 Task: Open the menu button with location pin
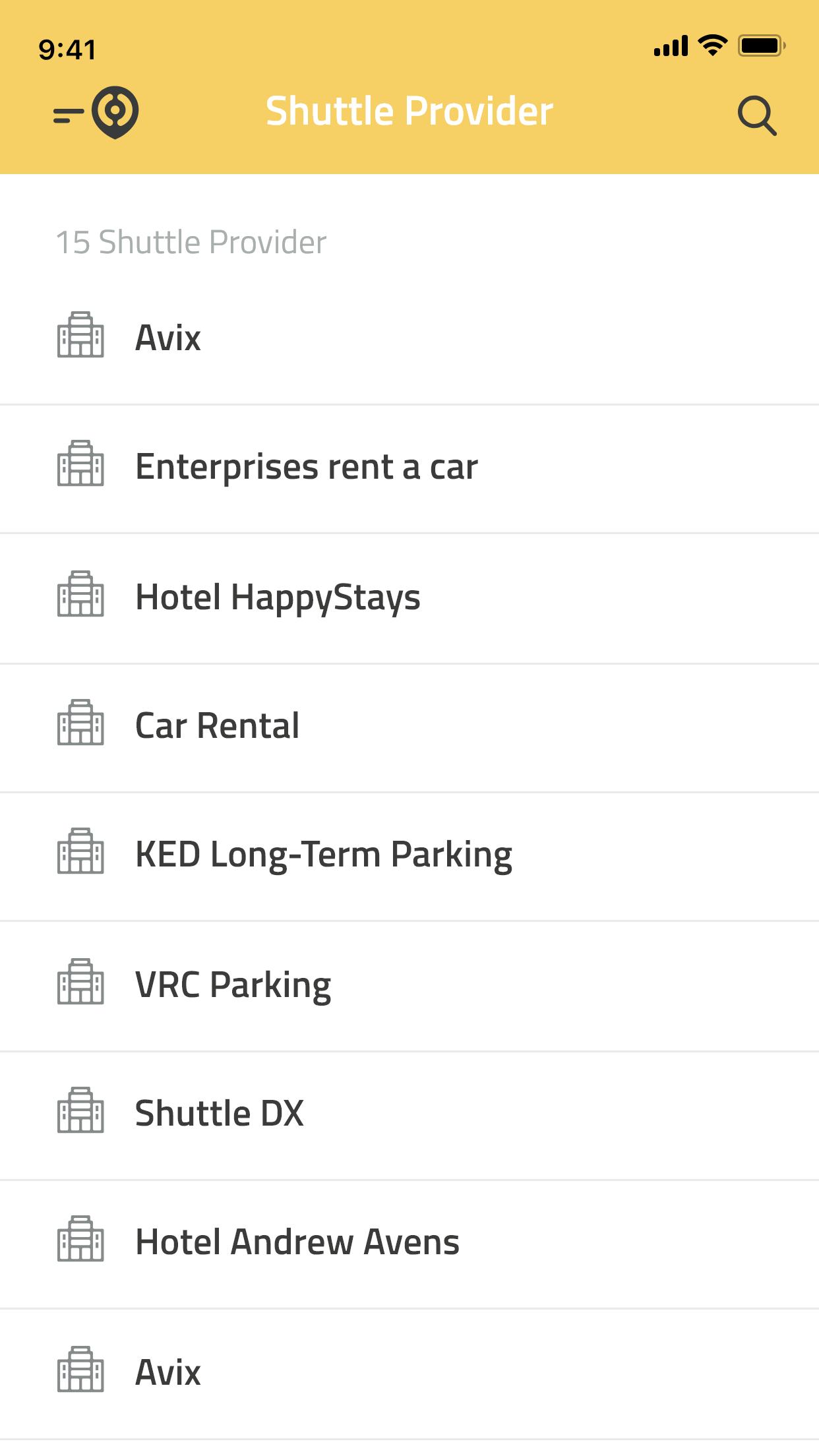(96, 113)
